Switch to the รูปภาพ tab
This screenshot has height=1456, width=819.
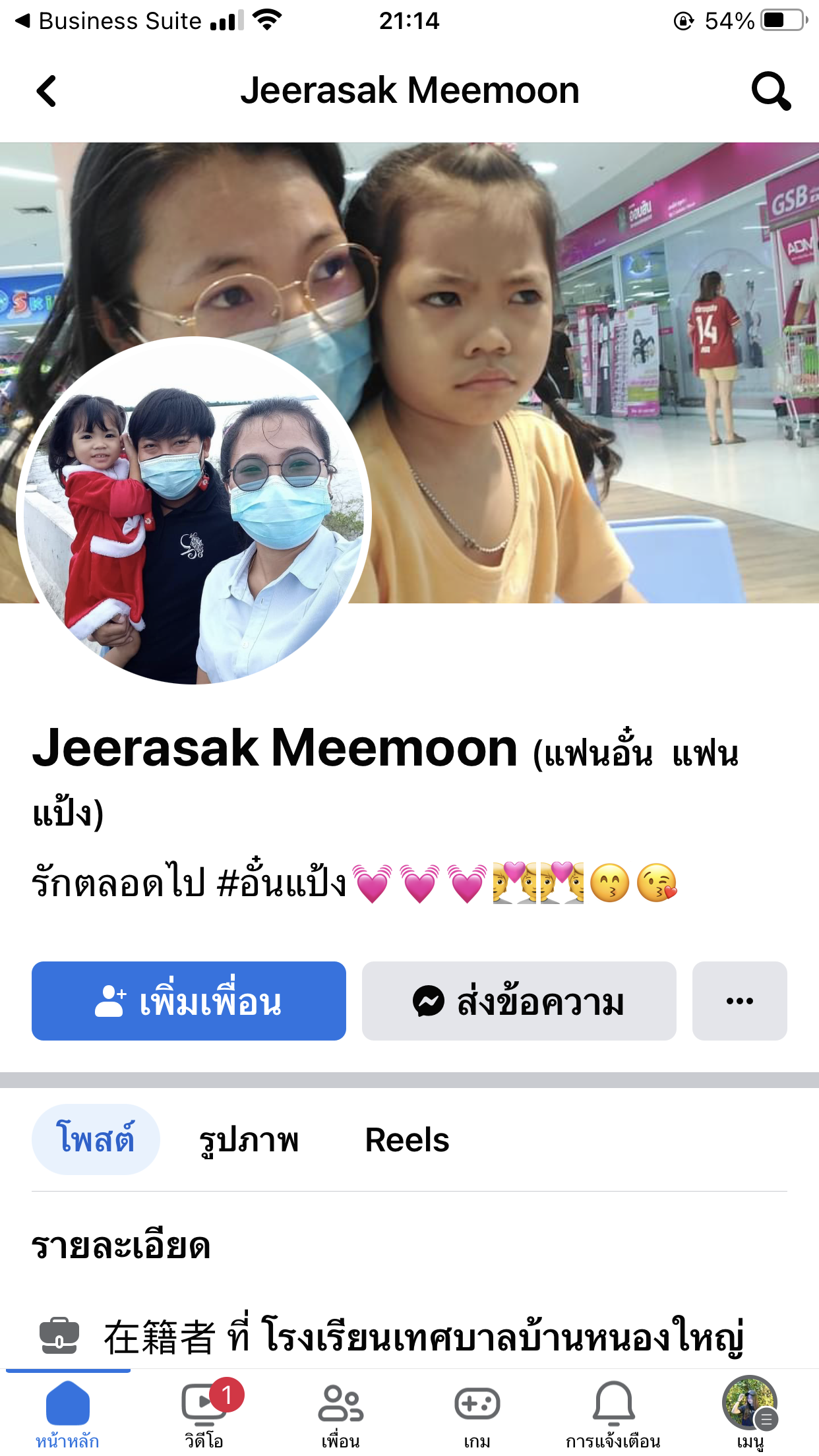point(249,1139)
